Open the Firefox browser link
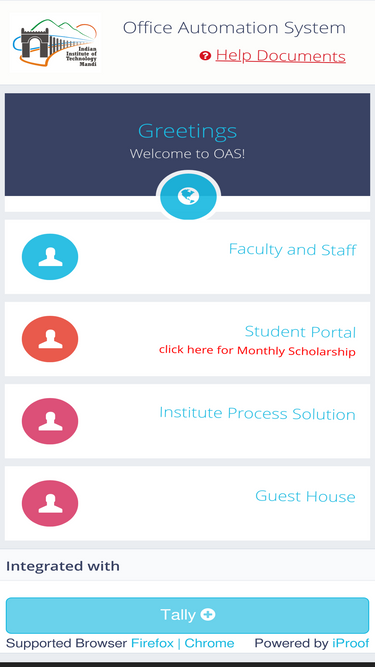 click(x=152, y=643)
